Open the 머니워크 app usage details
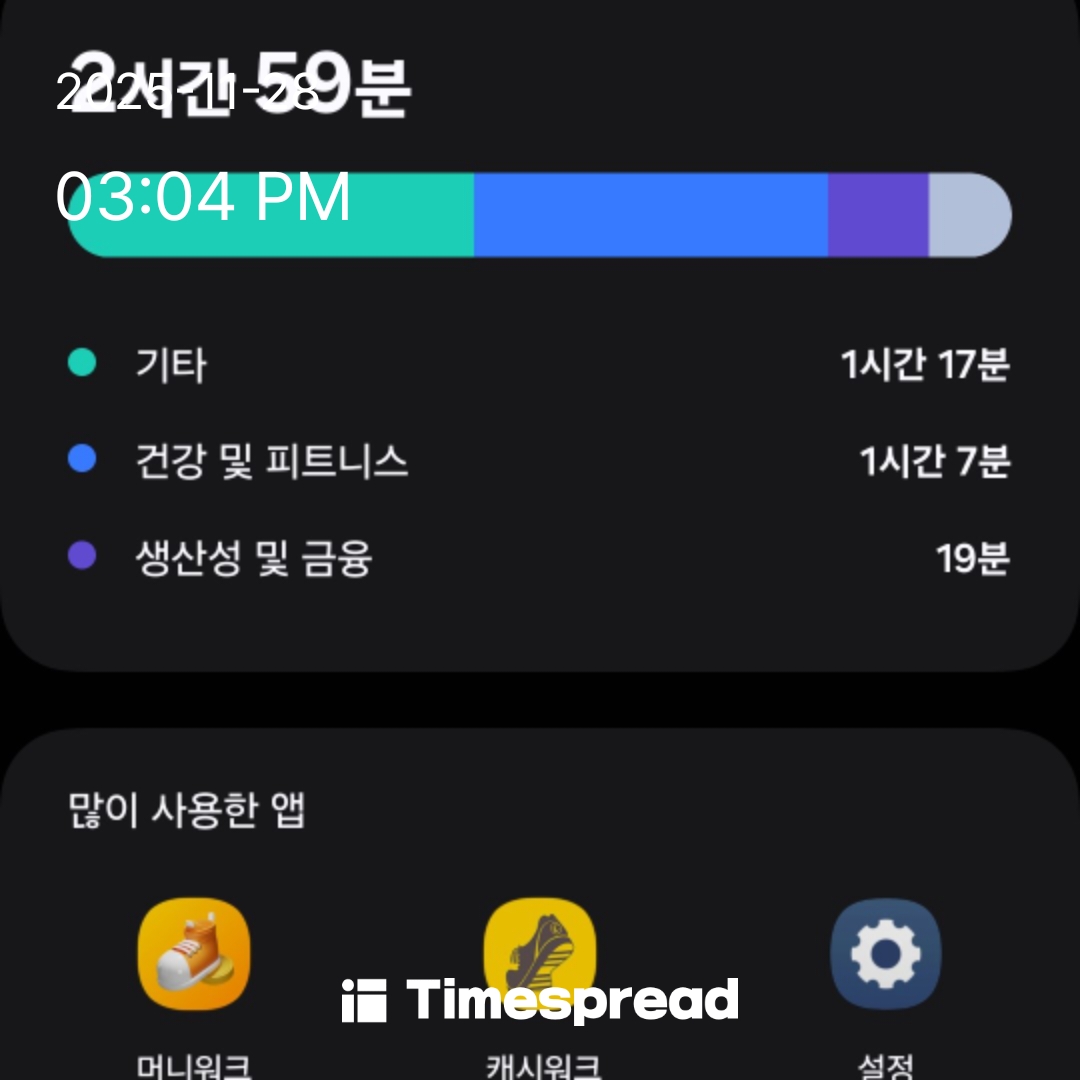1080x1080 pixels. pos(193,955)
